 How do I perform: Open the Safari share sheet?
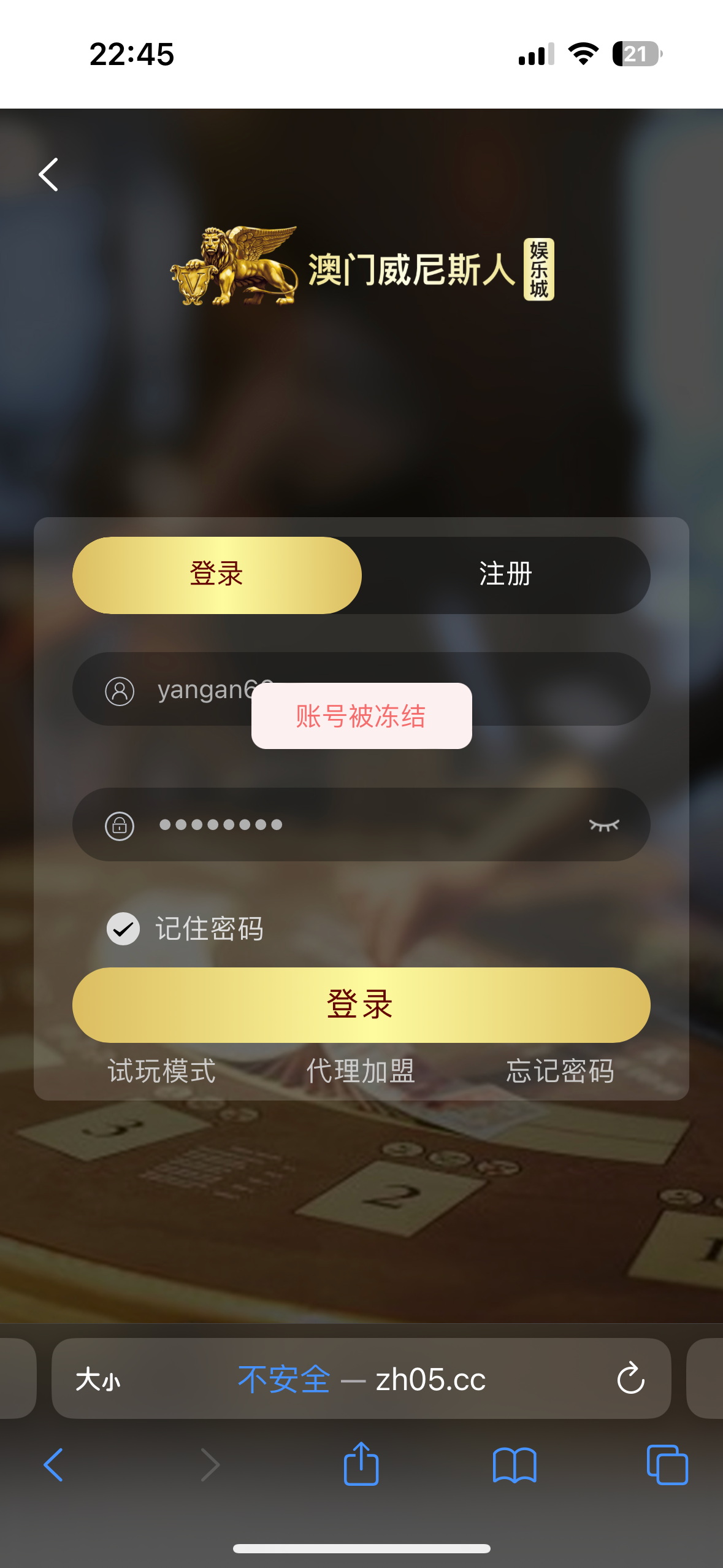[x=361, y=1464]
